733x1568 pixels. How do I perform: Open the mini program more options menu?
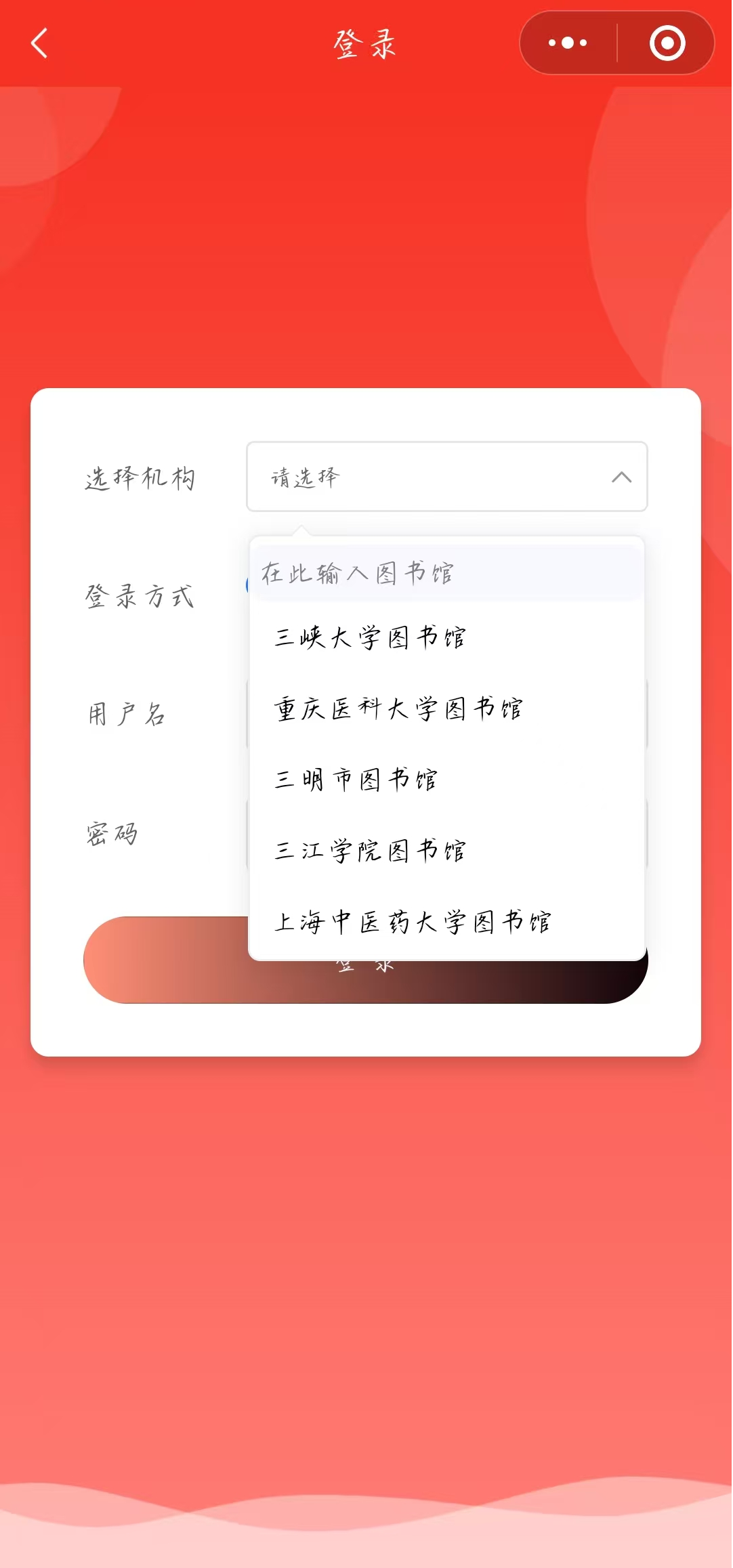568,43
